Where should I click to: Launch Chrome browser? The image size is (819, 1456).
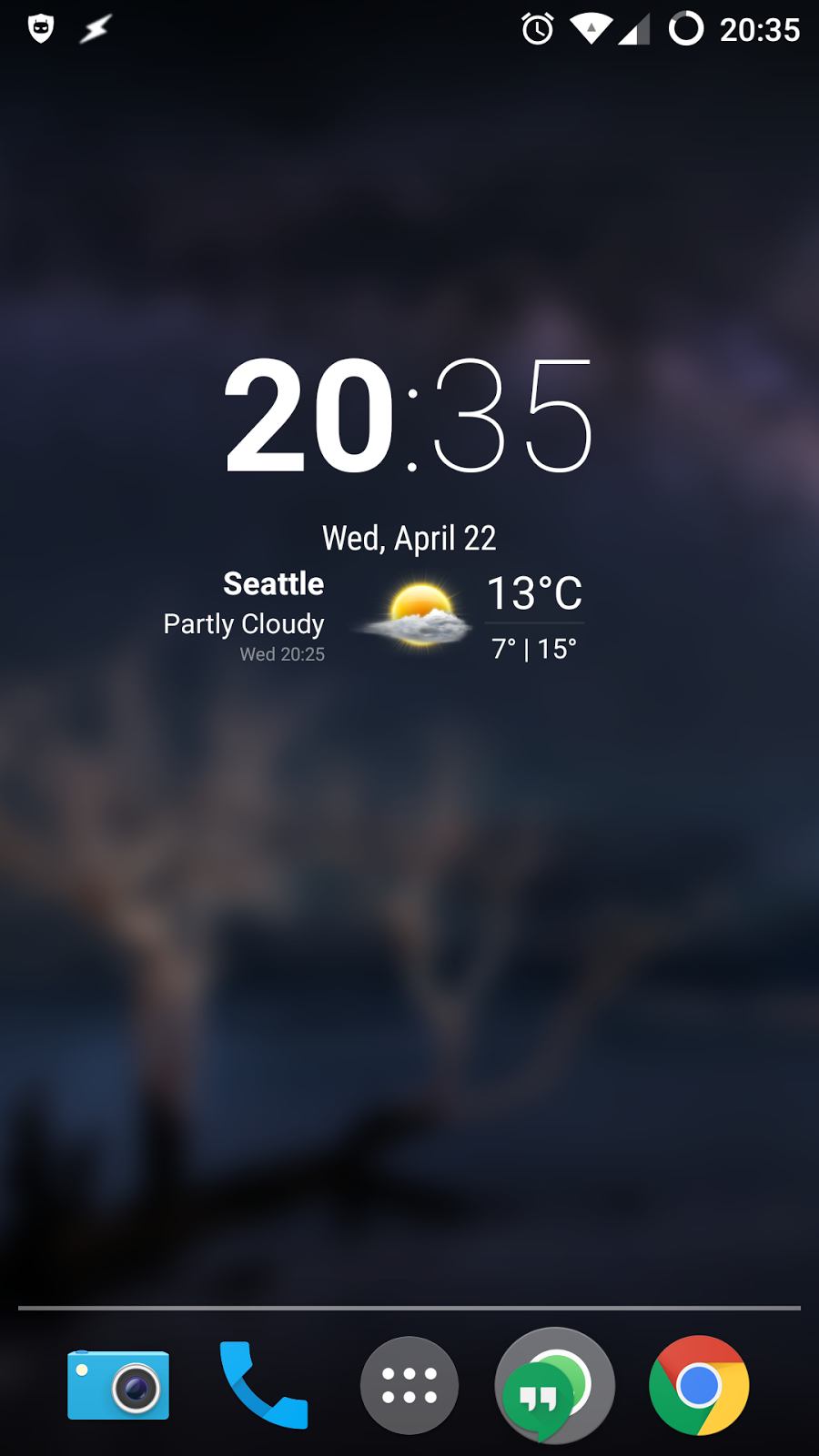coord(699,1385)
